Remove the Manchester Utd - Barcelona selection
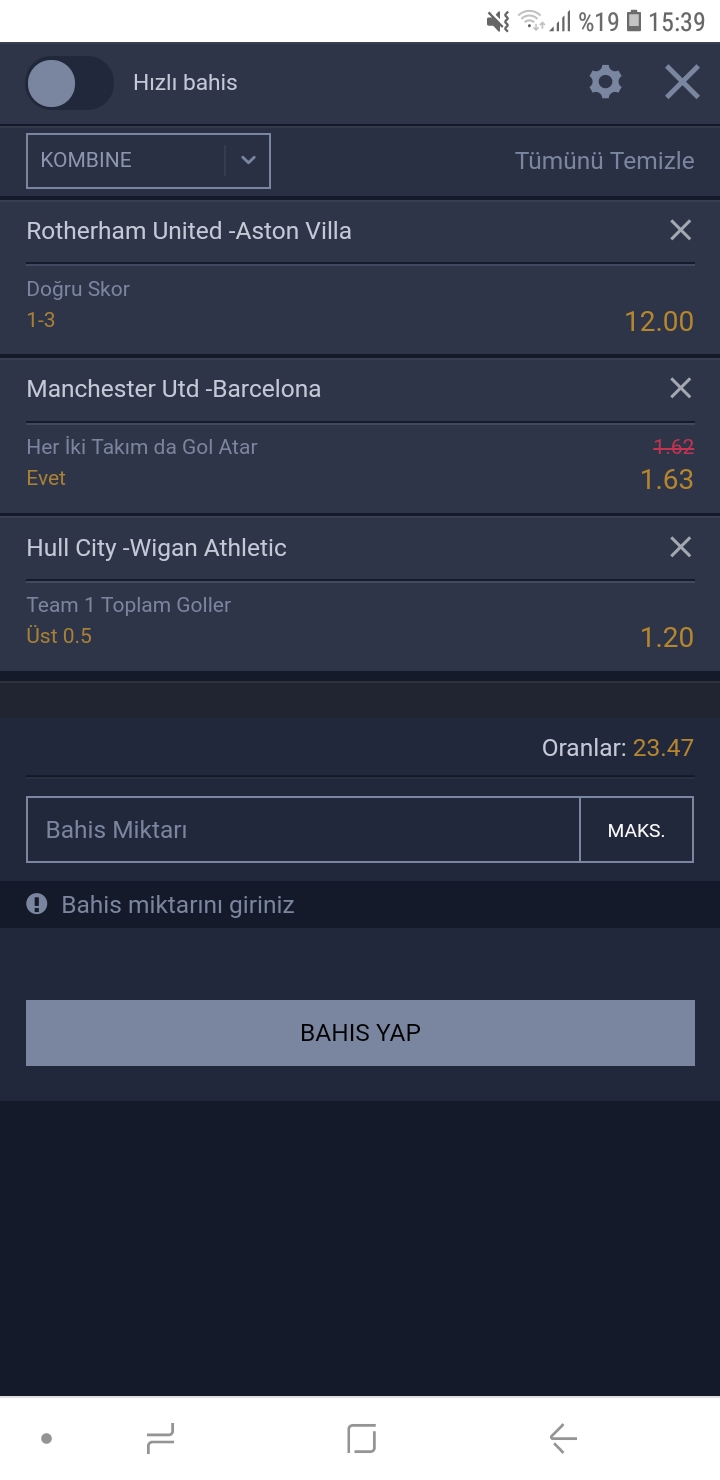Image resolution: width=720 pixels, height=1480 pixels. coord(680,388)
